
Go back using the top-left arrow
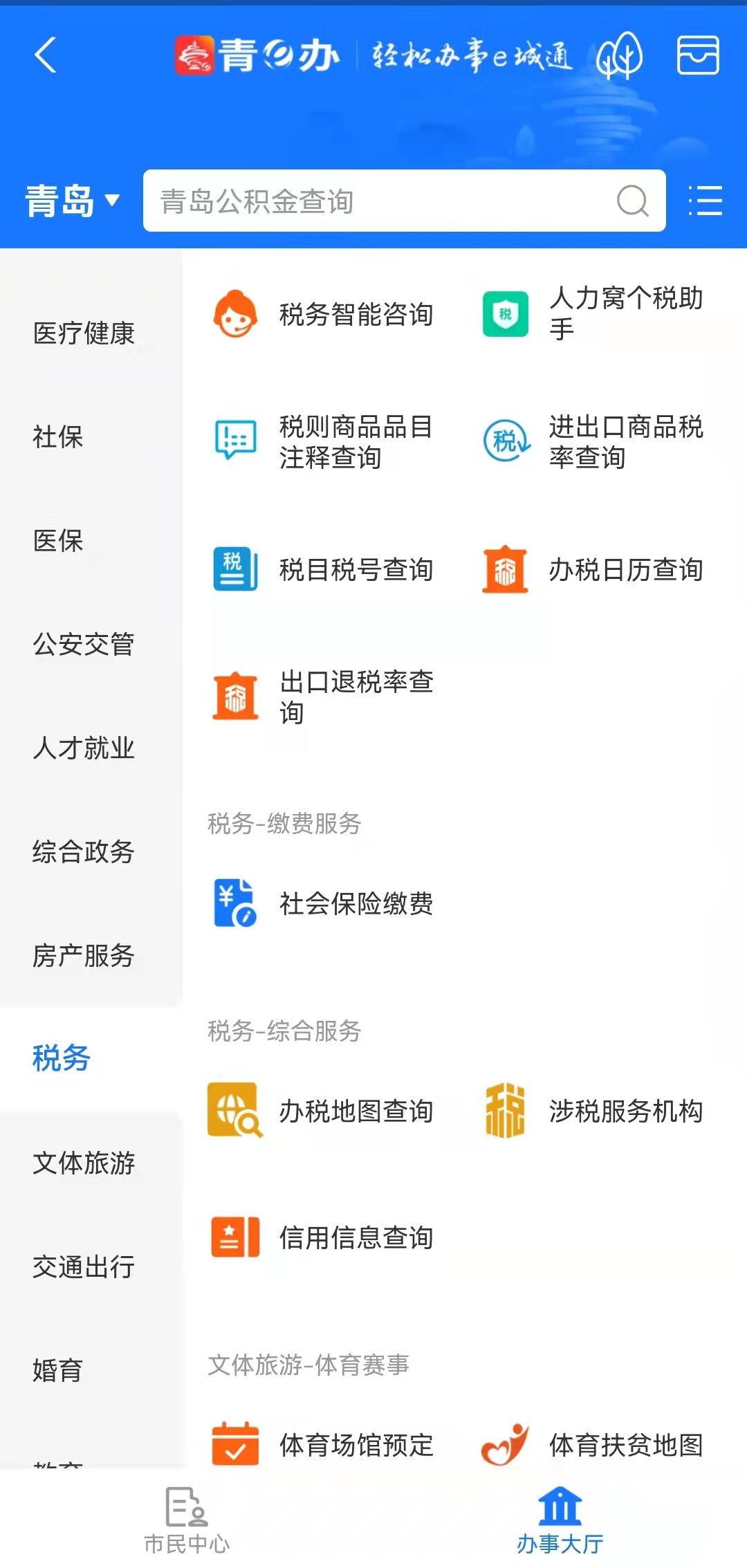point(46,55)
